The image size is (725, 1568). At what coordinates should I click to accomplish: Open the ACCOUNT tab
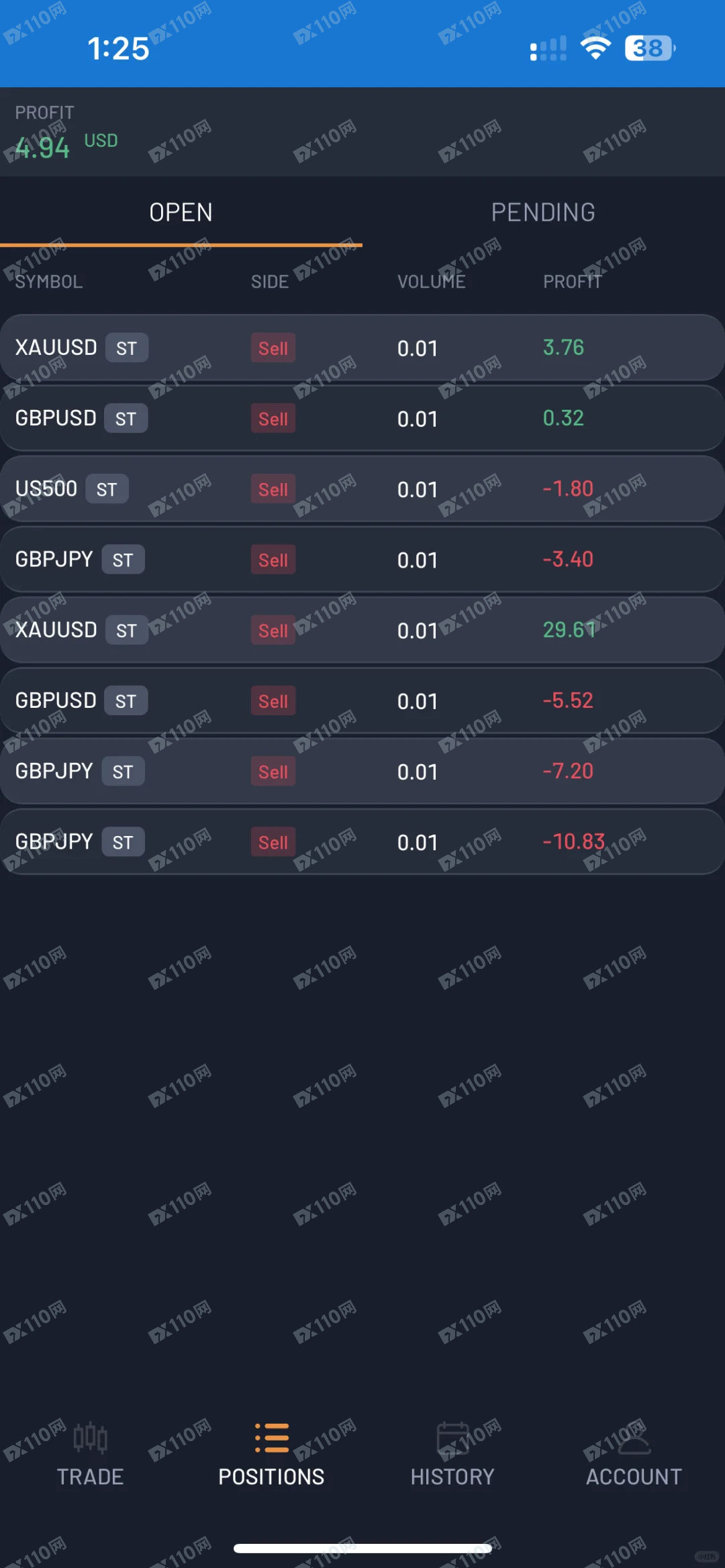coord(634,1454)
